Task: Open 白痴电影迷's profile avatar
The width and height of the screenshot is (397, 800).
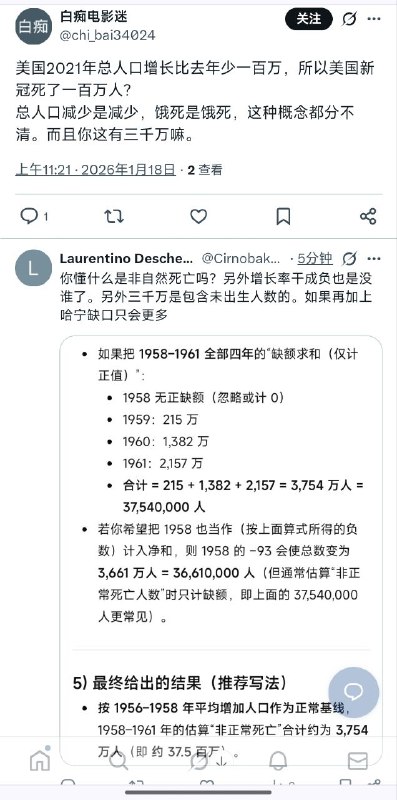Action: click(33, 27)
